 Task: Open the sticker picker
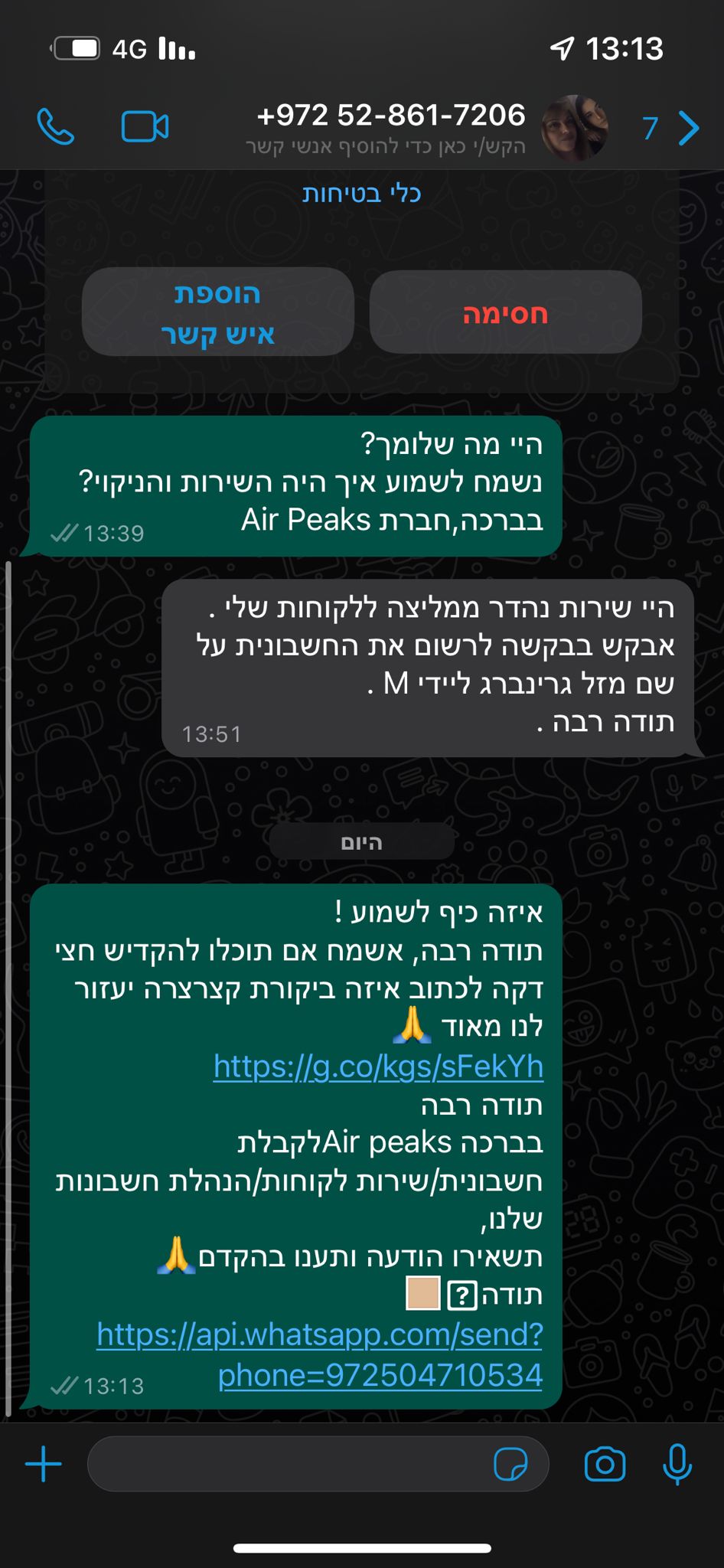pyautogui.click(x=510, y=1465)
